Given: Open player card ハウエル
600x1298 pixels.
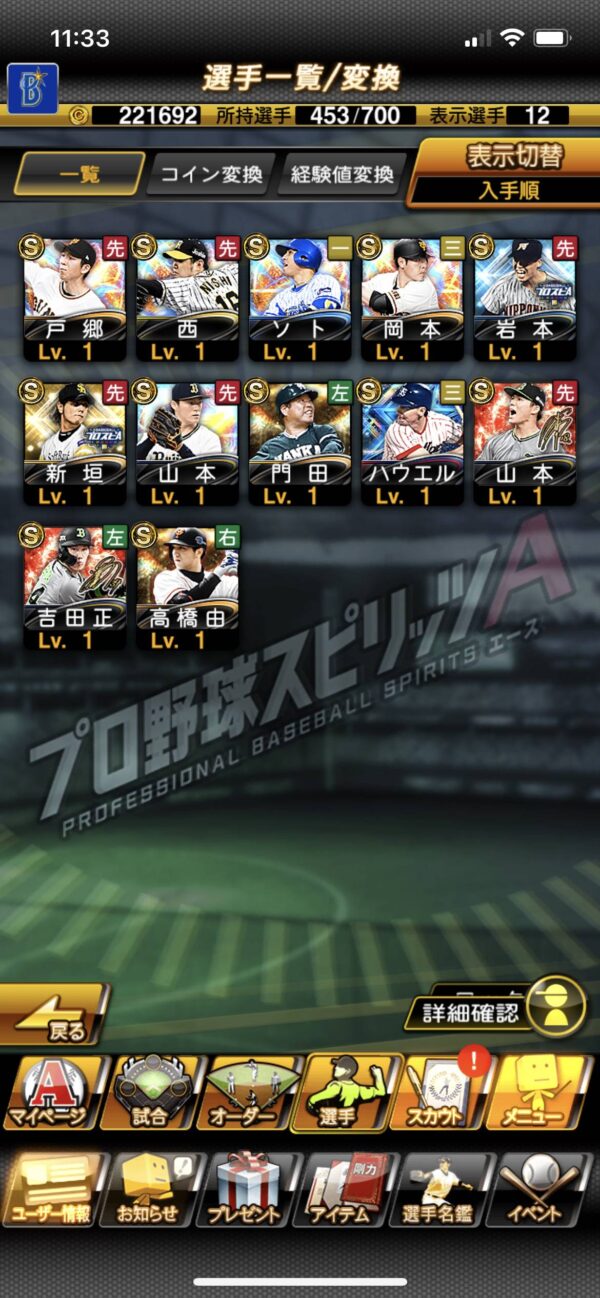Looking at the screenshot, I should pos(412,442).
